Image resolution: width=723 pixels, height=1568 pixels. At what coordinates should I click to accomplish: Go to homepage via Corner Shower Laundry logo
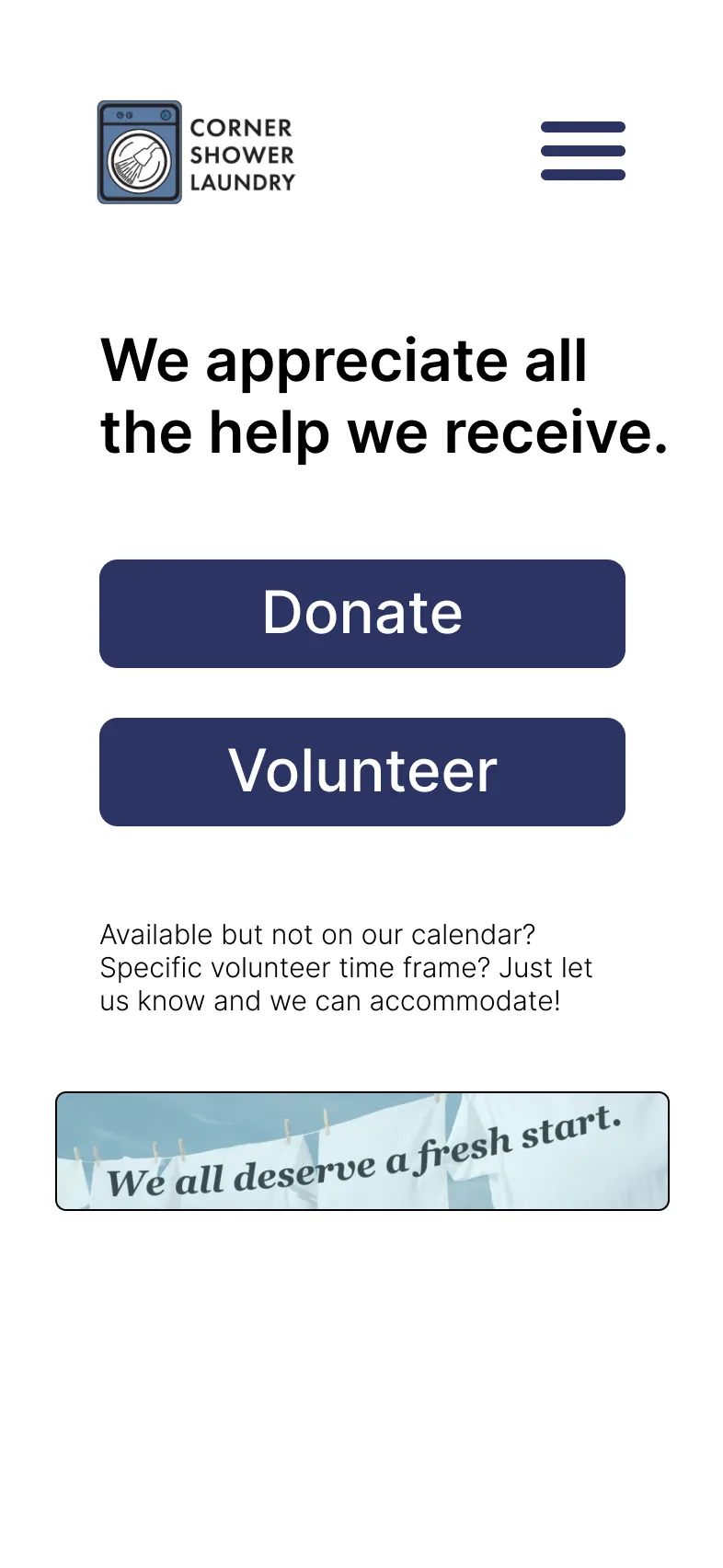[197, 153]
